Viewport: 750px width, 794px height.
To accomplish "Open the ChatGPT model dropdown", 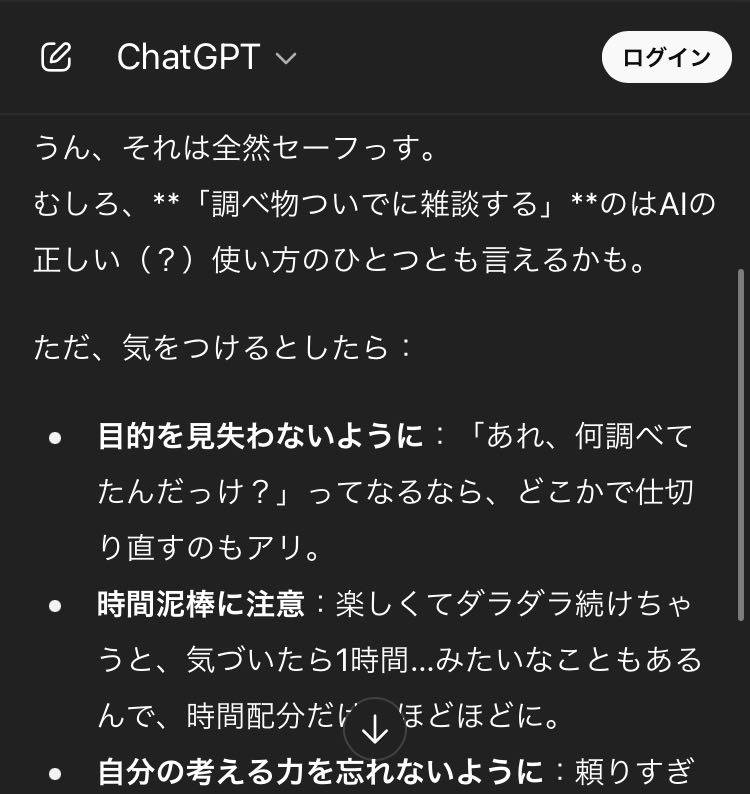I will click(207, 57).
